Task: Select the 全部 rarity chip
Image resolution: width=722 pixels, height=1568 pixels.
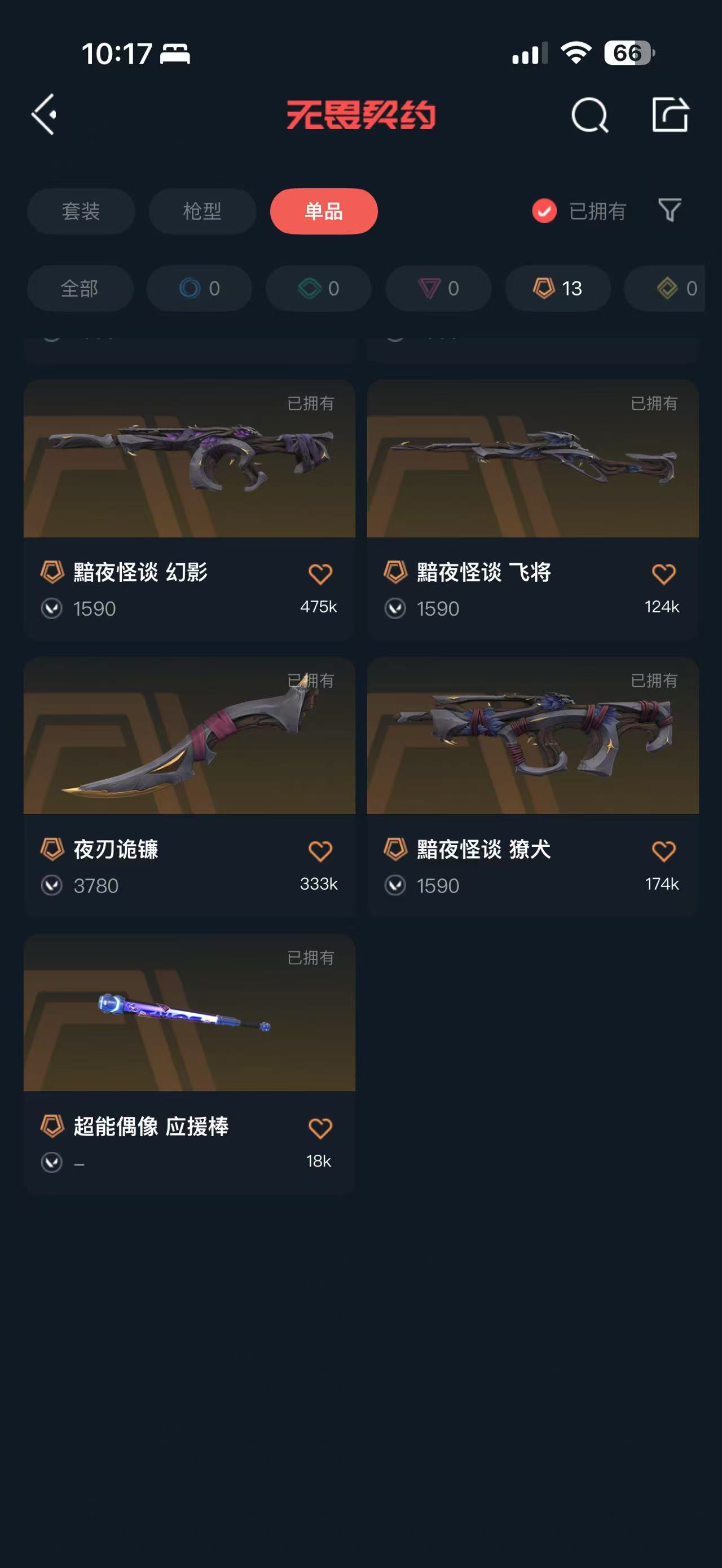Action: click(x=80, y=289)
